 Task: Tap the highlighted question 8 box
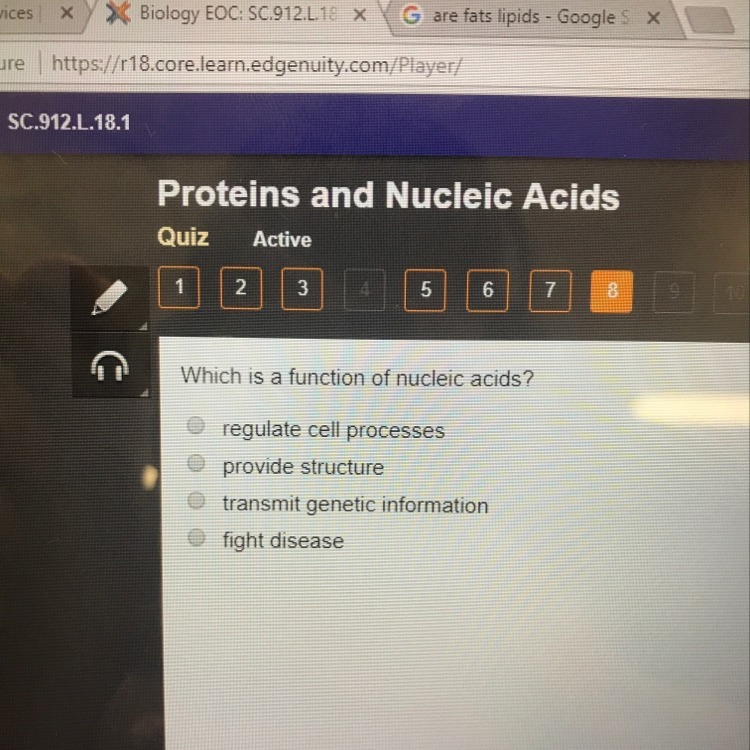click(612, 291)
